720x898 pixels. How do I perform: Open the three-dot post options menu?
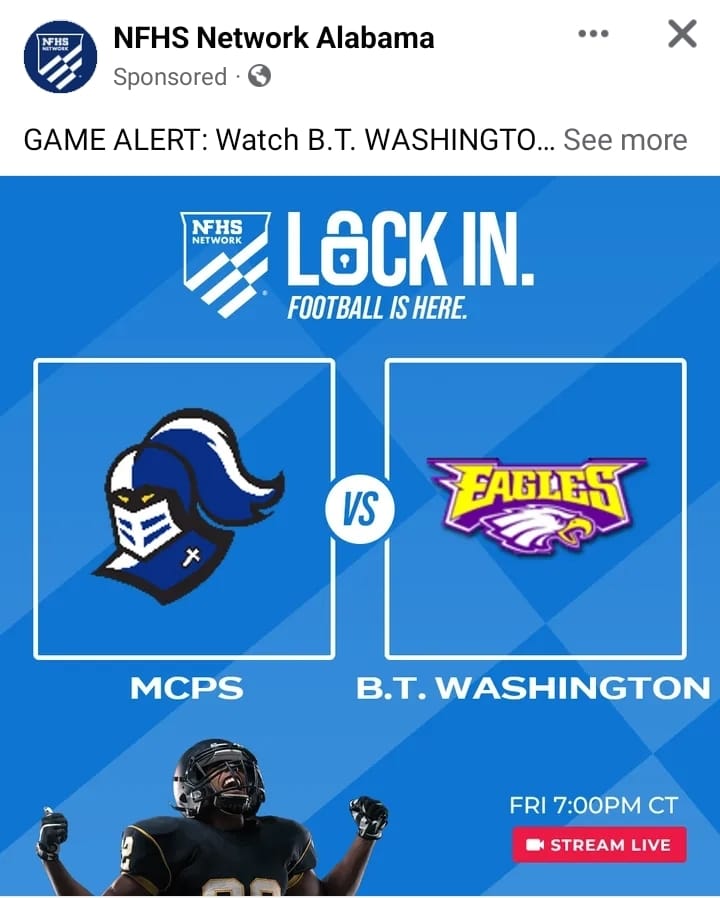pyautogui.click(x=593, y=34)
